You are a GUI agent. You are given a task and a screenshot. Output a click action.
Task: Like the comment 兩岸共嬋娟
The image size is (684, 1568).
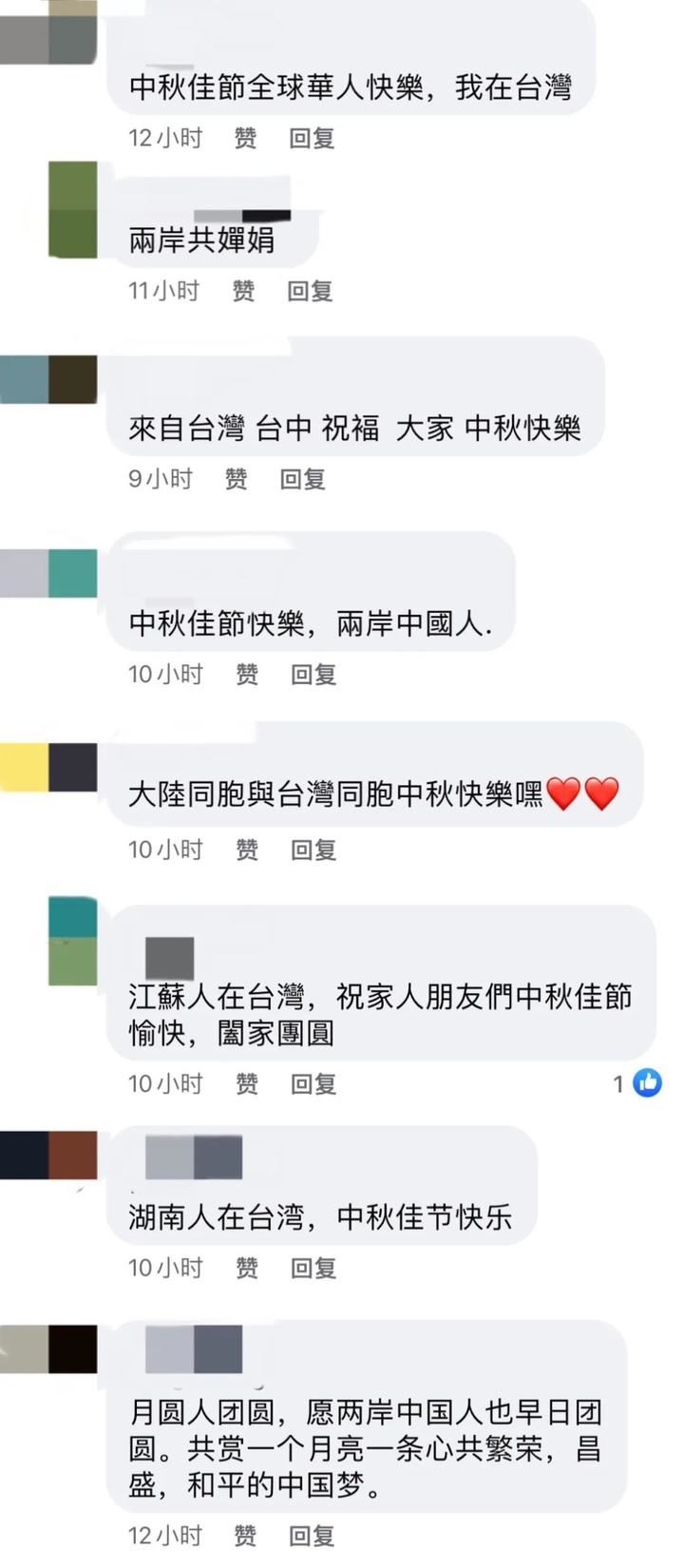[243, 291]
